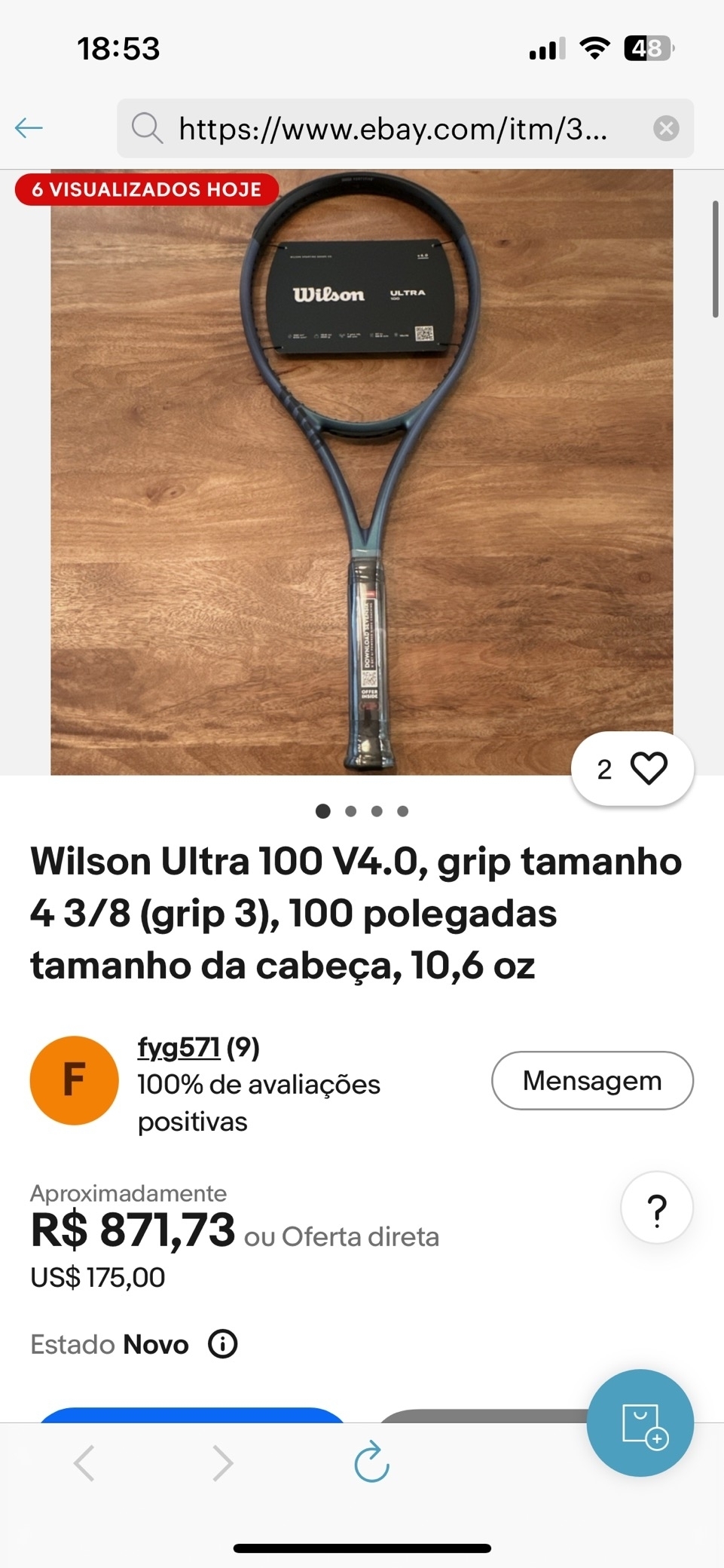Message the seller with Mensagem button
The height and width of the screenshot is (1568, 724).
point(592,1080)
